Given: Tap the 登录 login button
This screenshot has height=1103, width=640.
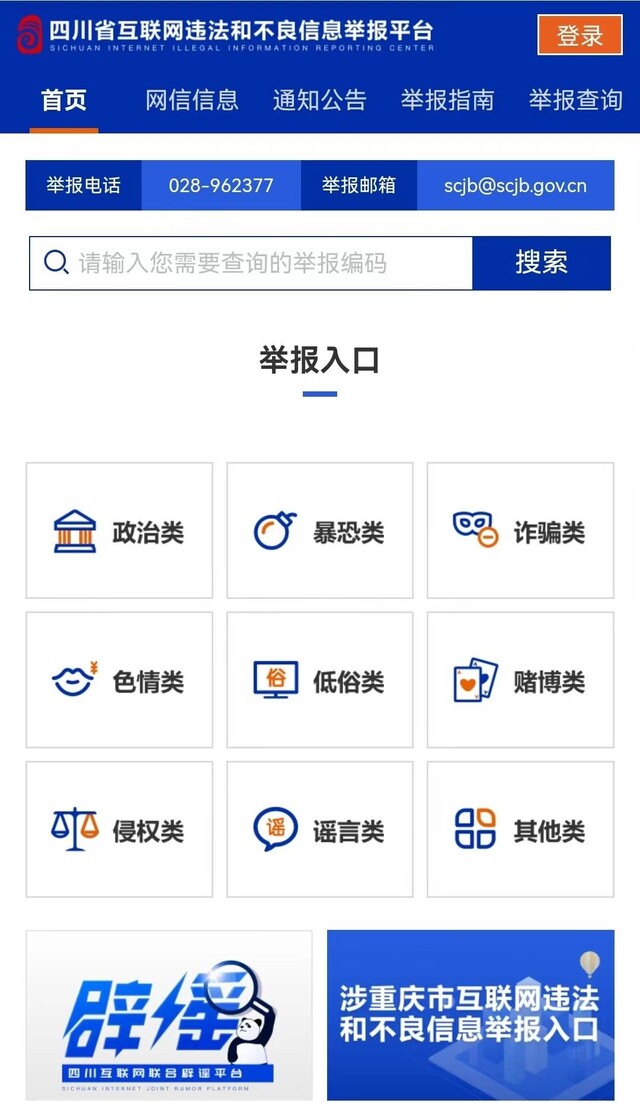Looking at the screenshot, I should [579, 35].
